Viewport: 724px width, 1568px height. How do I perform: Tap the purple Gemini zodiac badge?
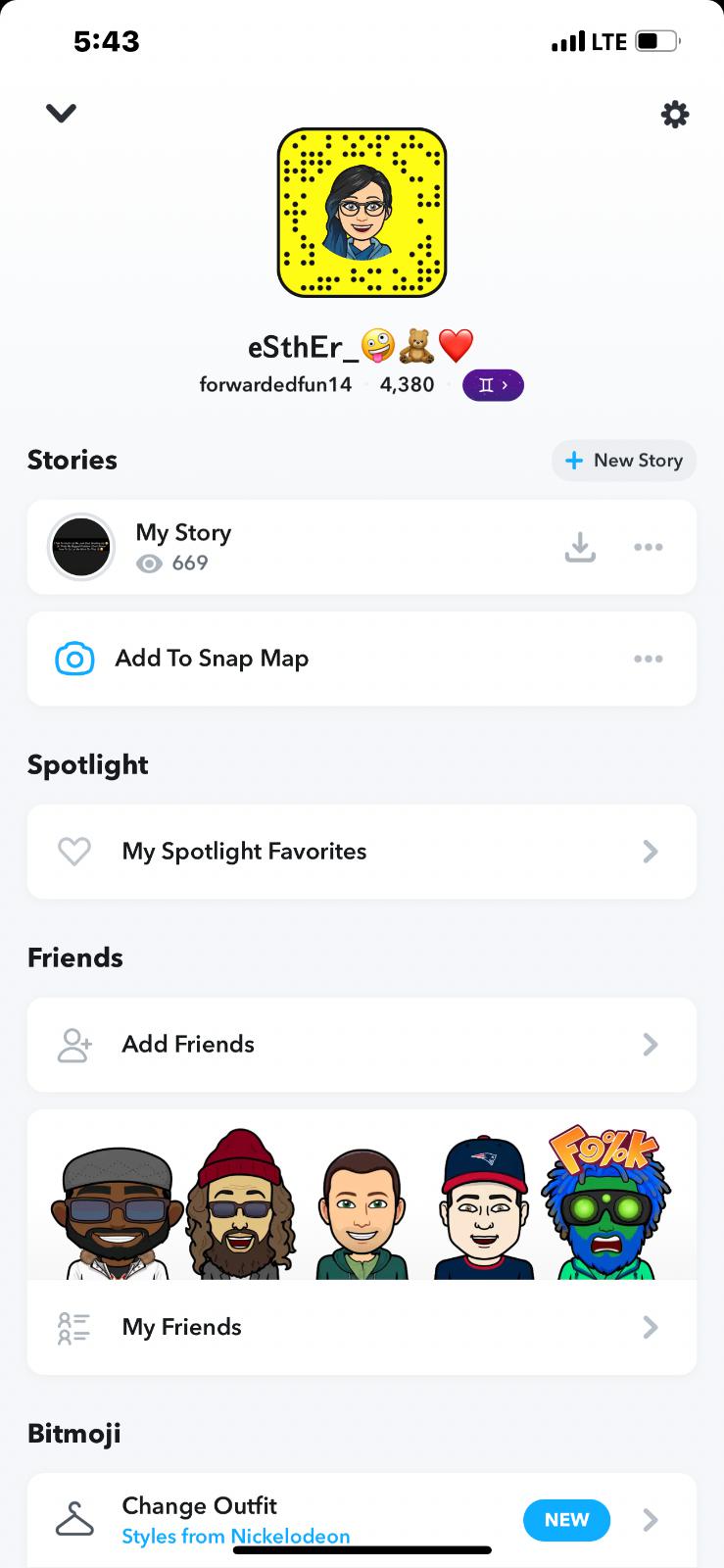(493, 385)
